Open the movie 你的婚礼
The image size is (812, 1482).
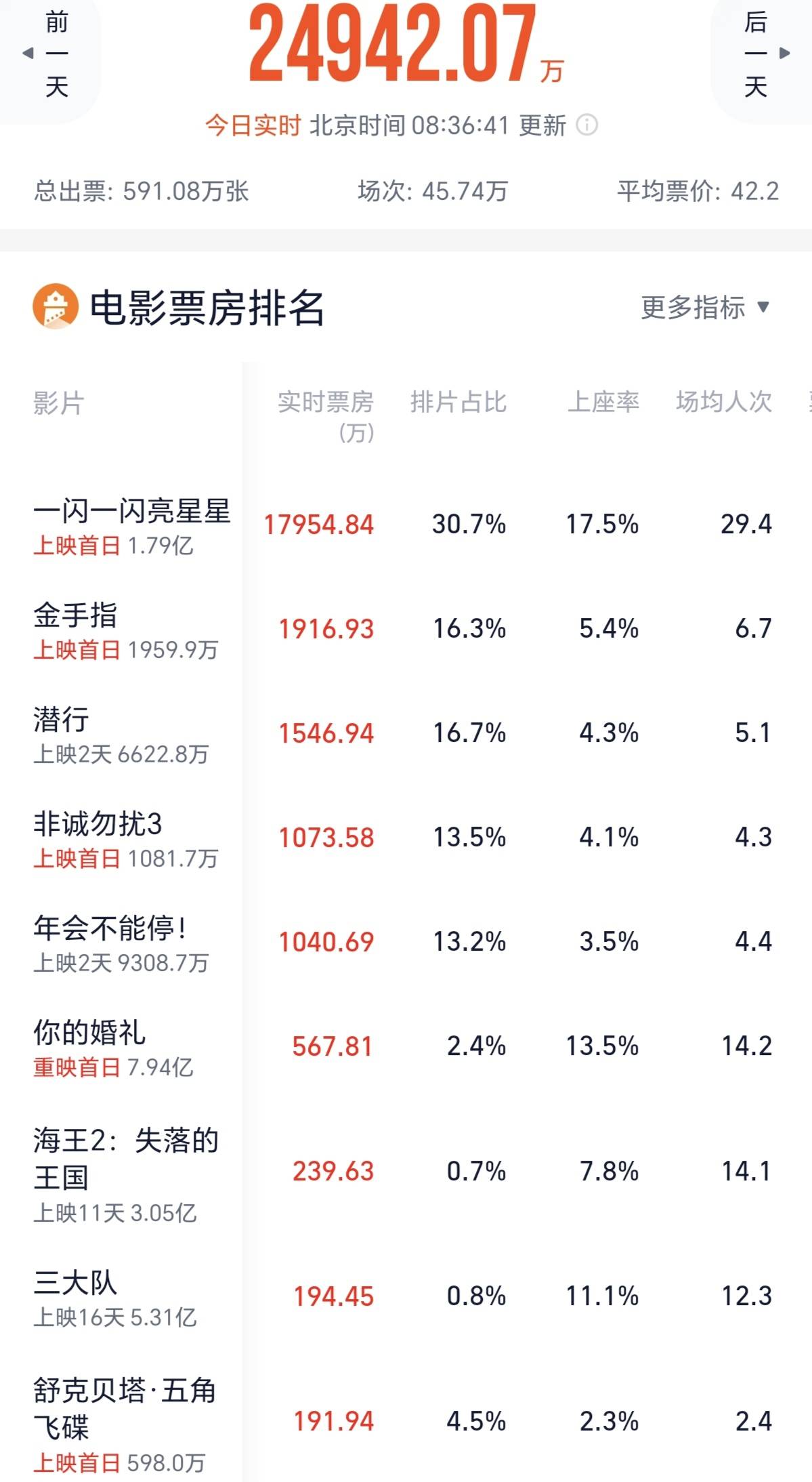(x=406, y=1047)
